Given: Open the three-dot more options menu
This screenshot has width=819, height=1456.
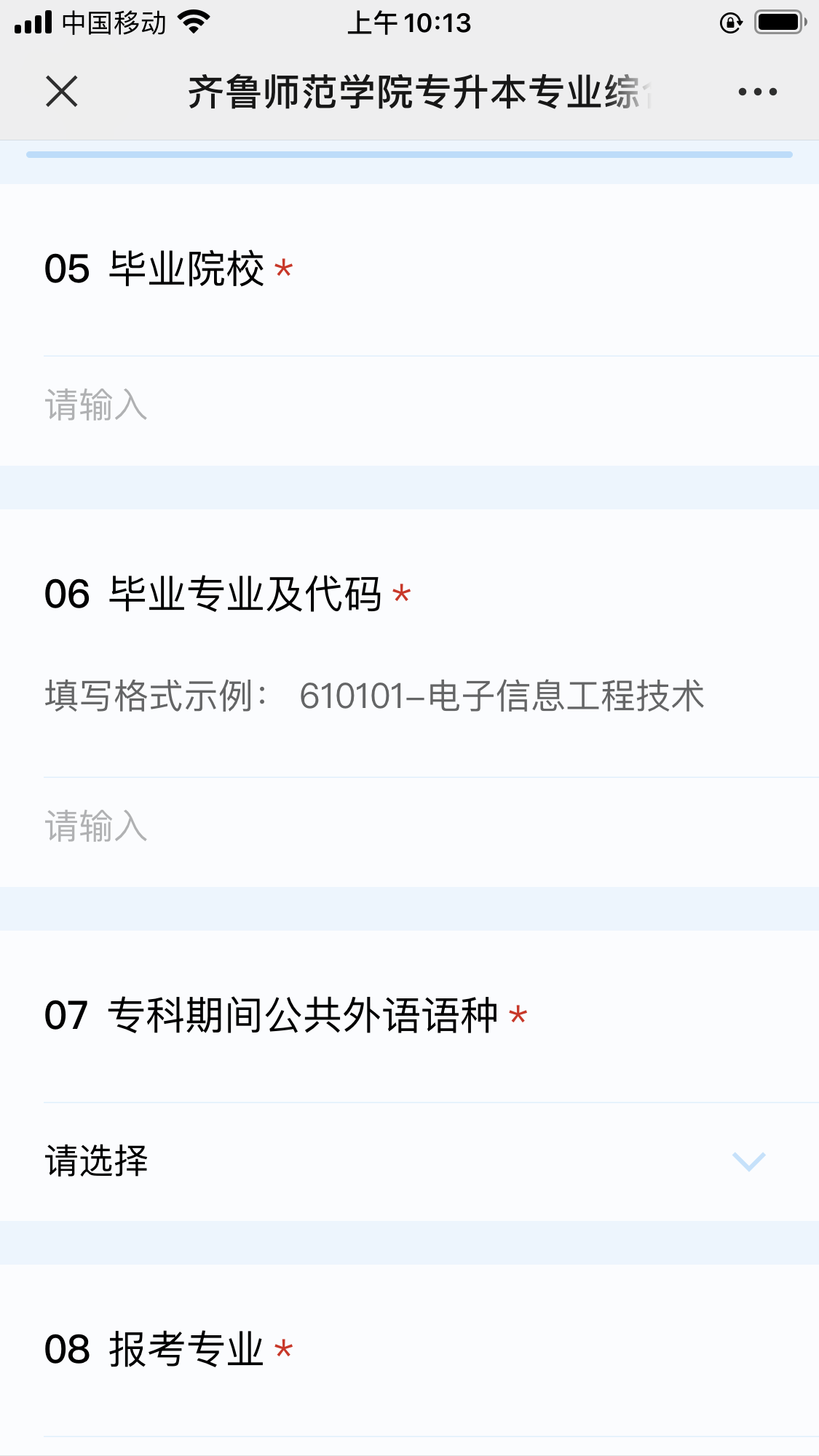Looking at the screenshot, I should pos(757,92).
